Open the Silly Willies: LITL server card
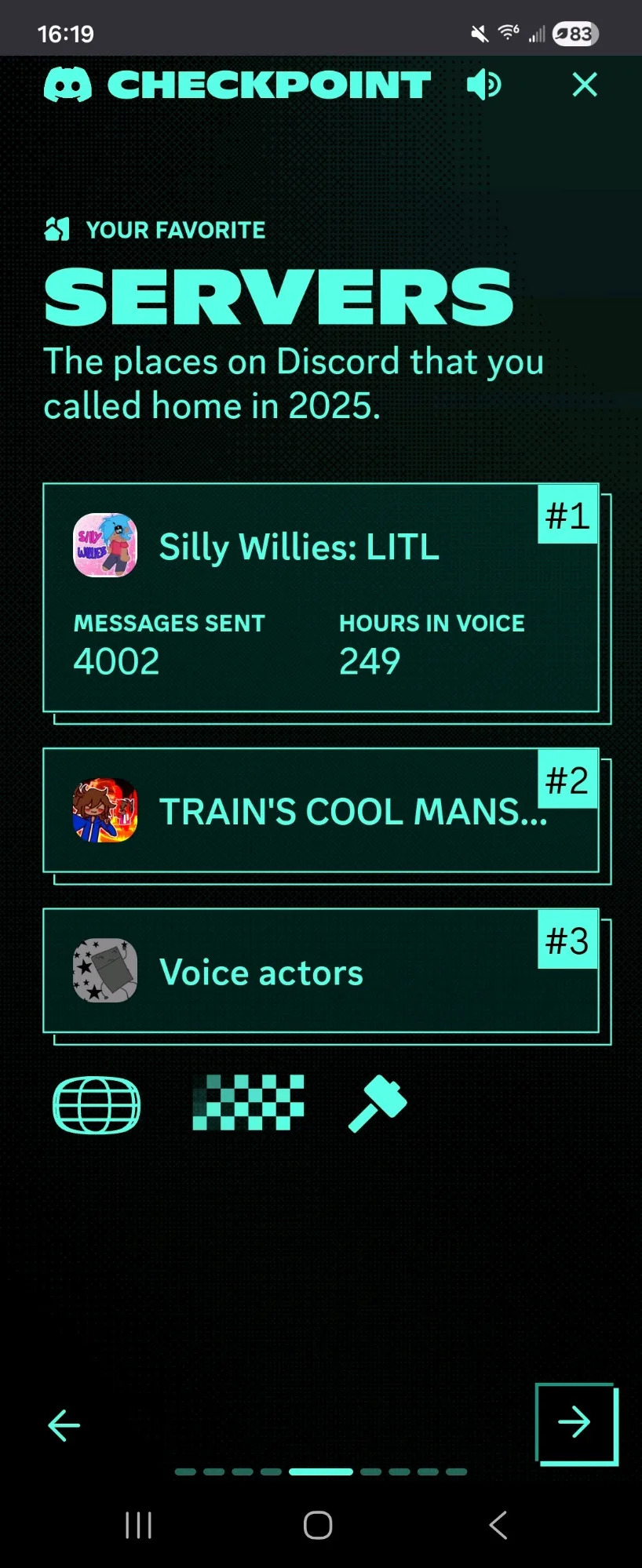 tap(320, 598)
